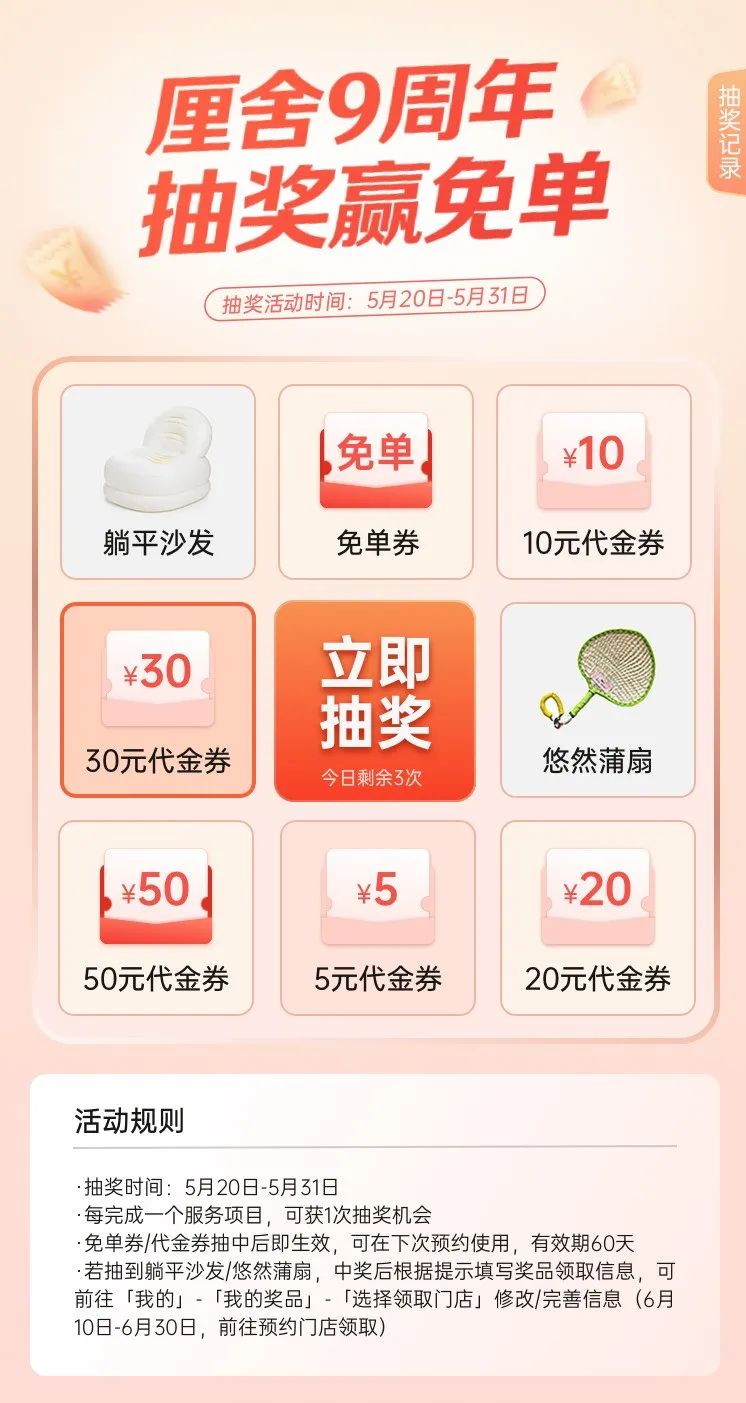Tap 立即抽奖 to draw a prize
This screenshot has width=746, height=1403.
pyautogui.click(x=374, y=701)
